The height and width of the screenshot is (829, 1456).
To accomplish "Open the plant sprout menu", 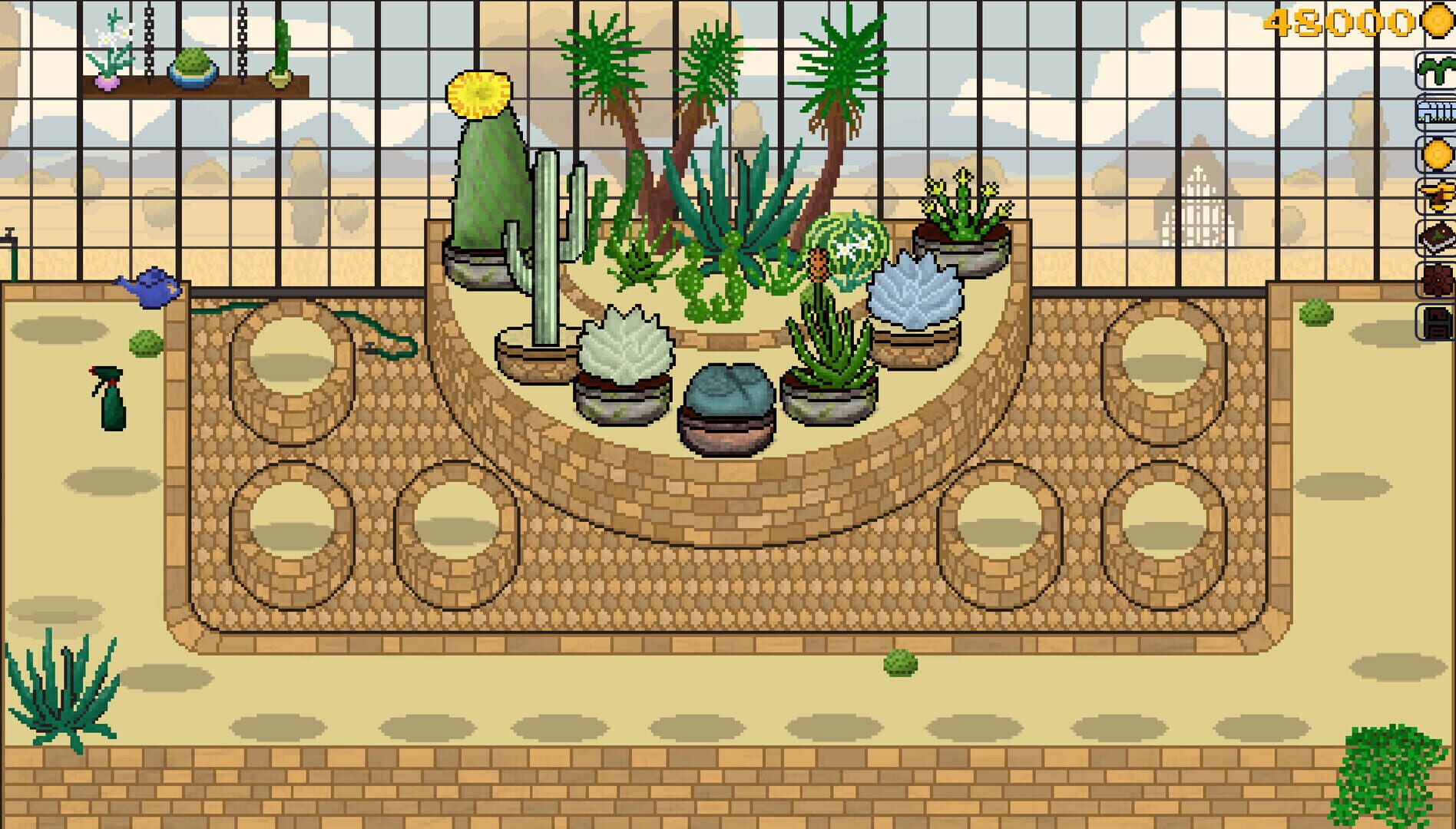I will [x=1436, y=71].
